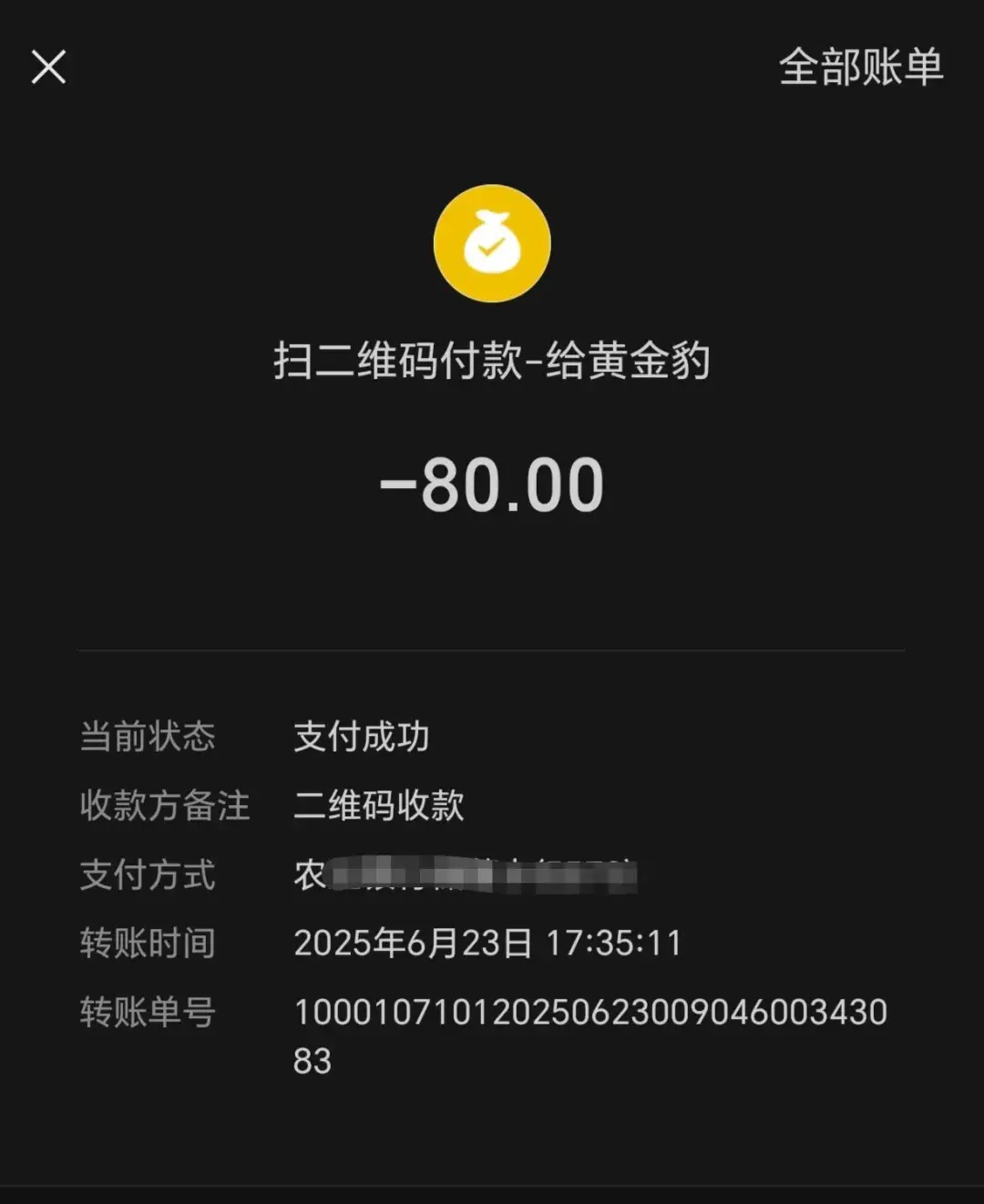Click the divider line above the detail section
984x1204 pixels.
tap(492, 648)
